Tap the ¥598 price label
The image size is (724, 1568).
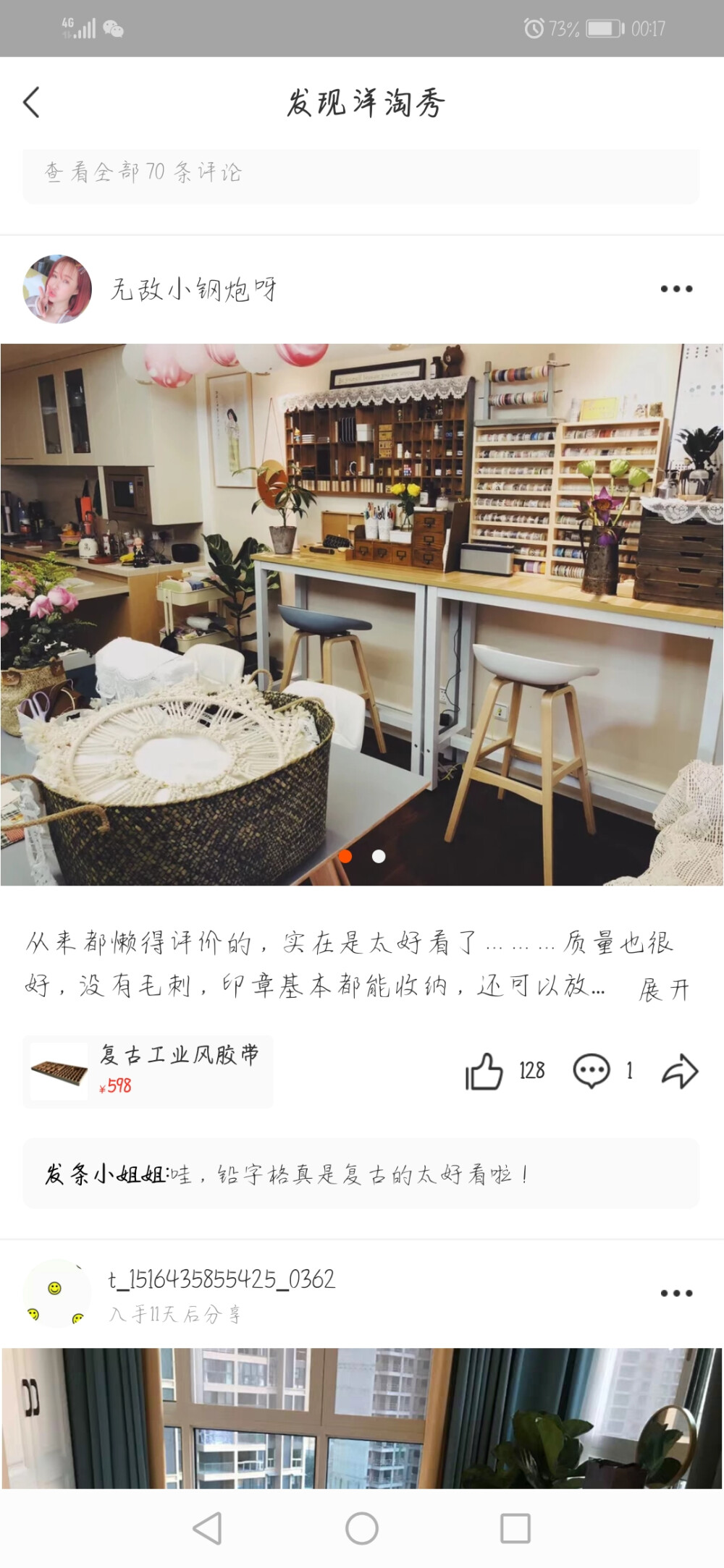(x=115, y=1085)
